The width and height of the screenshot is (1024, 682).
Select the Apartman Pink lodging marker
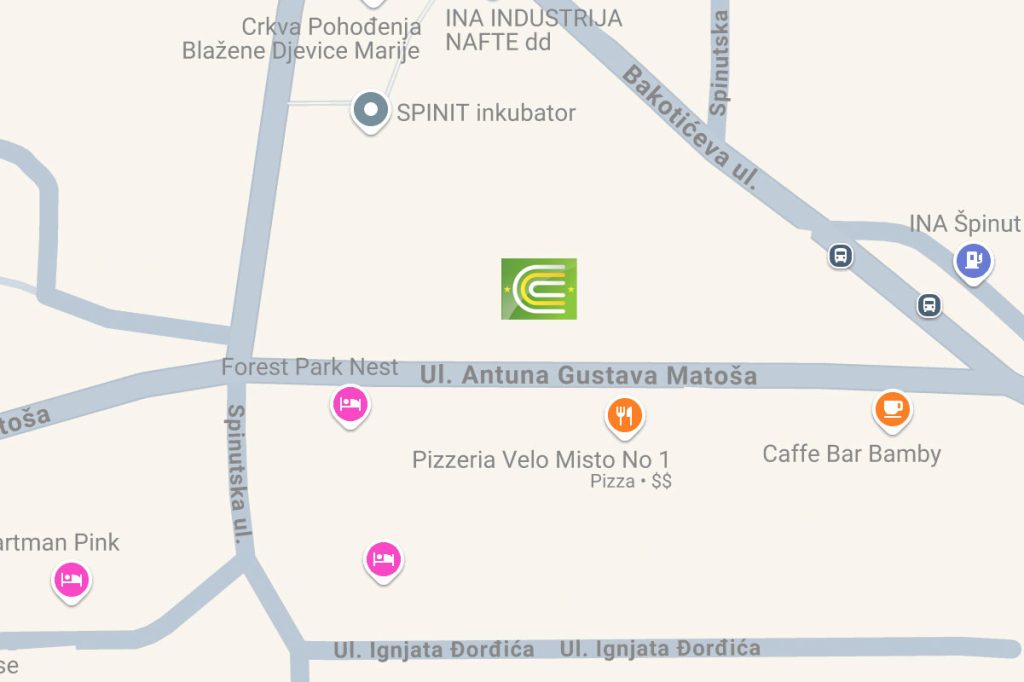click(x=70, y=580)
